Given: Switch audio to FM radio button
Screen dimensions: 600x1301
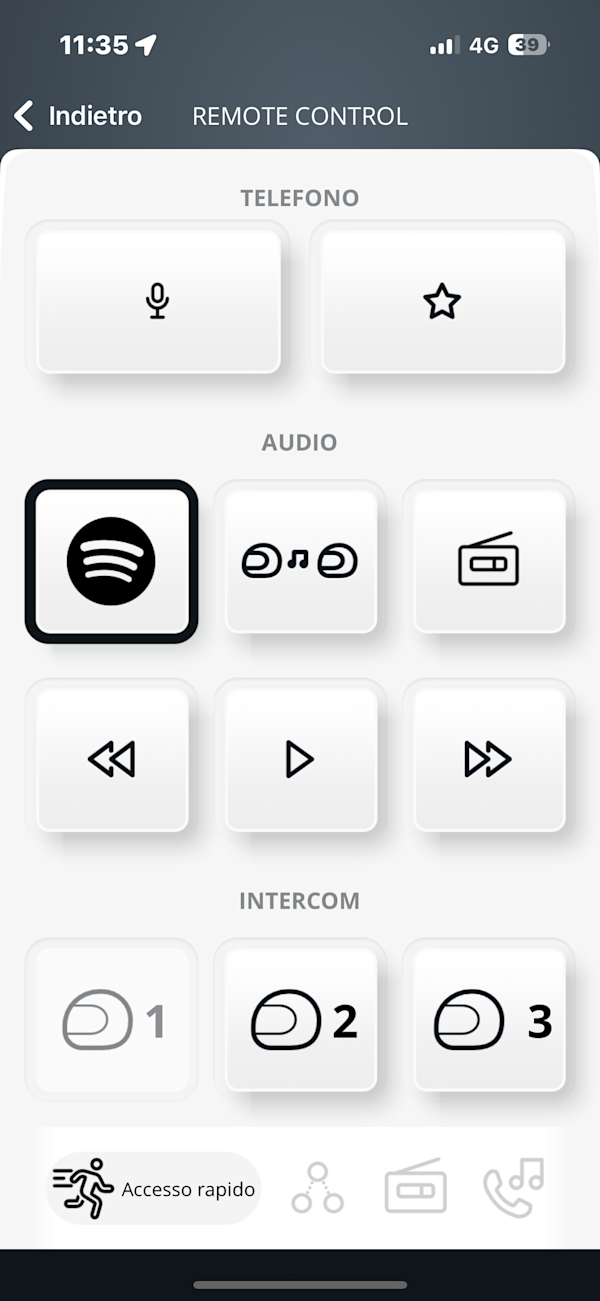Looking at the screenshot, I should click(x=489, y=561).
